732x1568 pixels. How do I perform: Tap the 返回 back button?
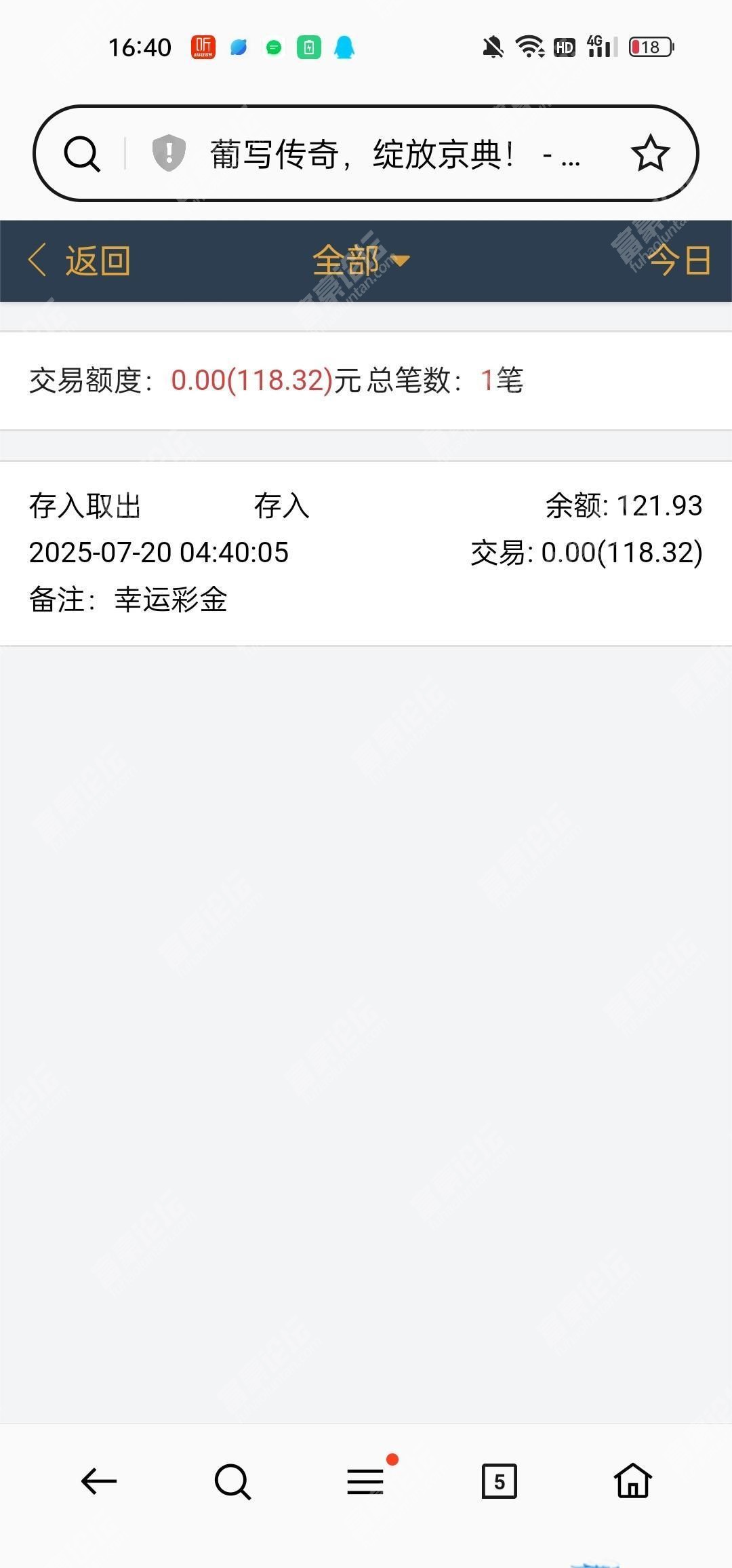[x=79, y=260]
